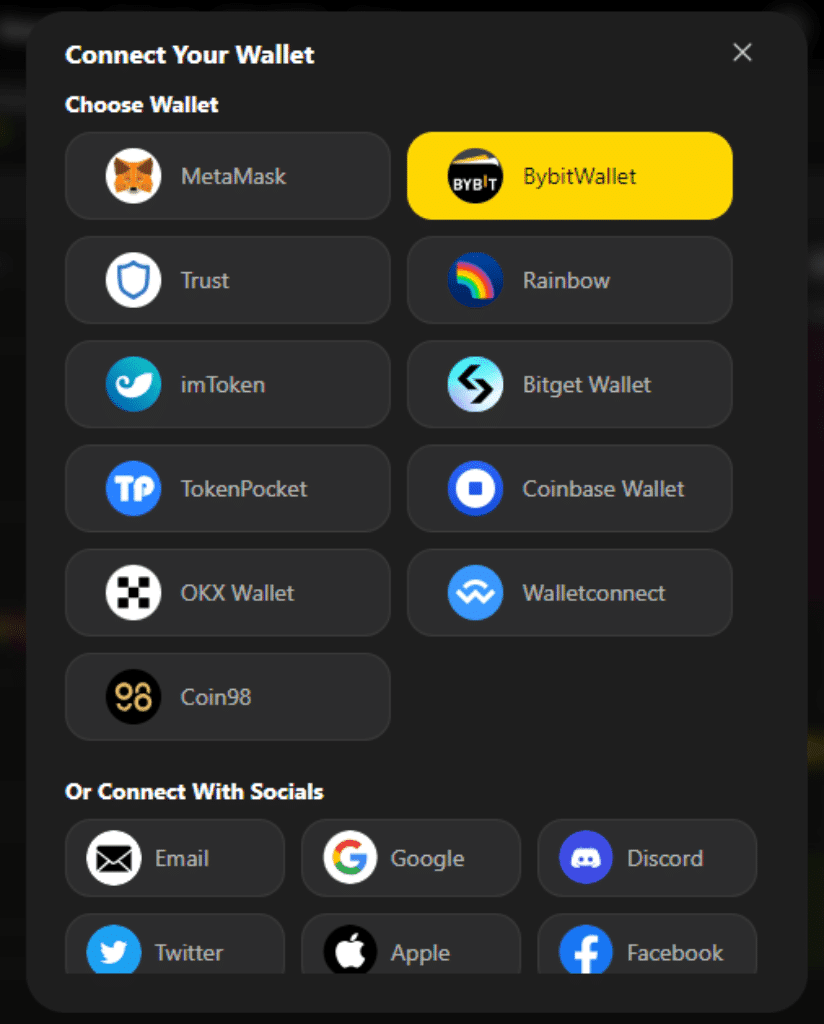This screenshot has height=1024, width=824.
Task: Connect with Google account
Action: point(411,858)
